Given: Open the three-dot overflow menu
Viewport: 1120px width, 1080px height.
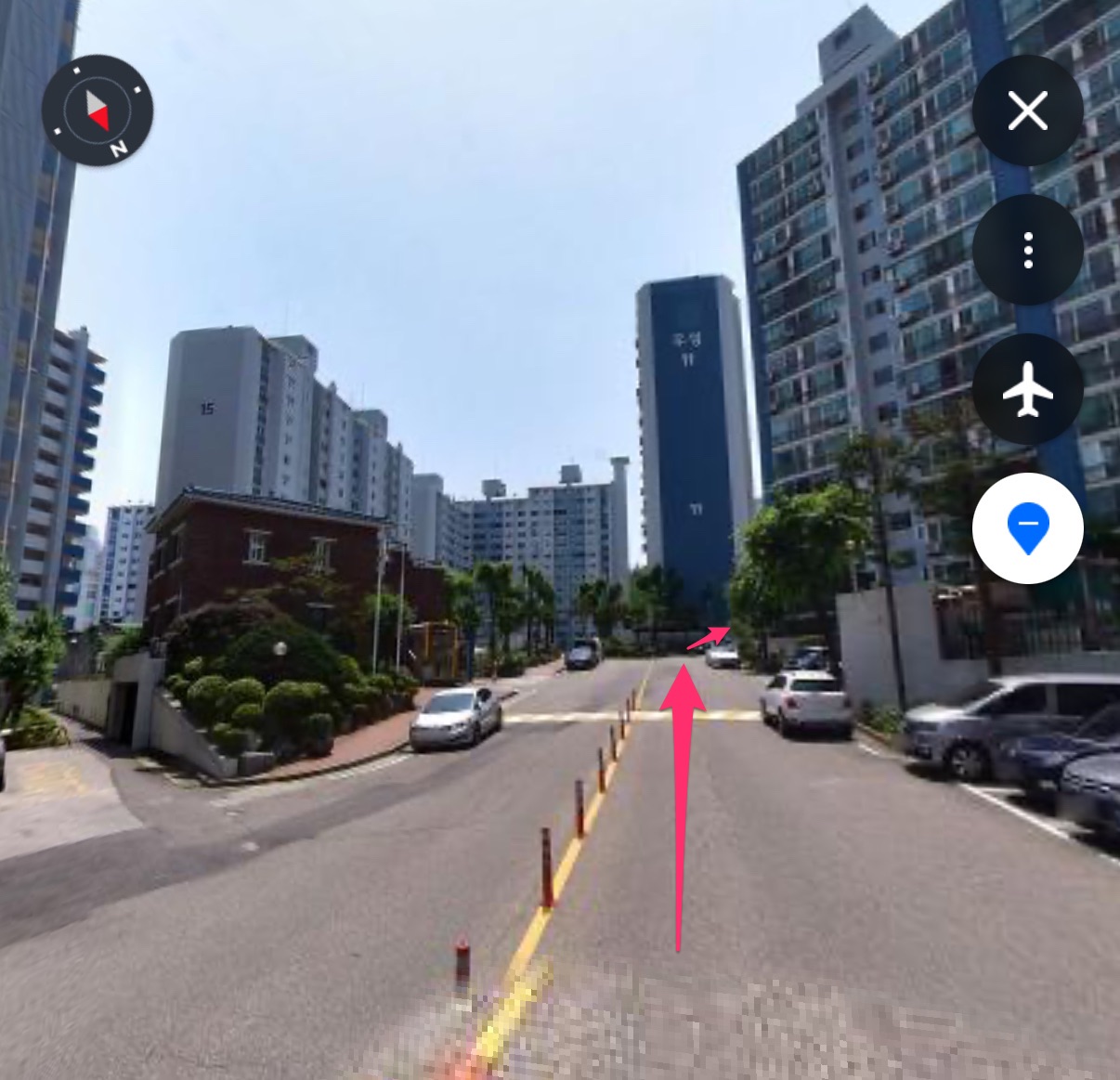Looking at the screenshot, I should point(1027,250).
